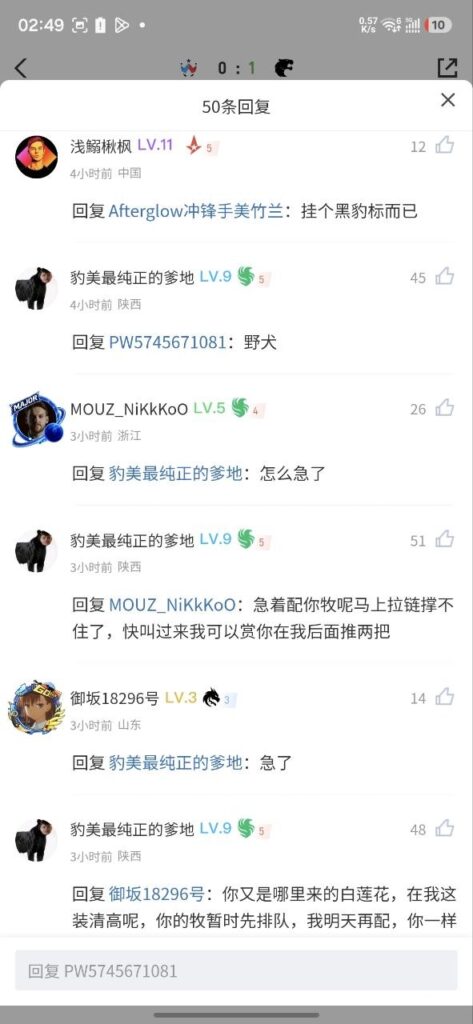The width and height of the screenshot is (473, 1024).
Task: Open the mentioned user PW5745671081 link
Action: pyautogui.click(x=167, y=342)
